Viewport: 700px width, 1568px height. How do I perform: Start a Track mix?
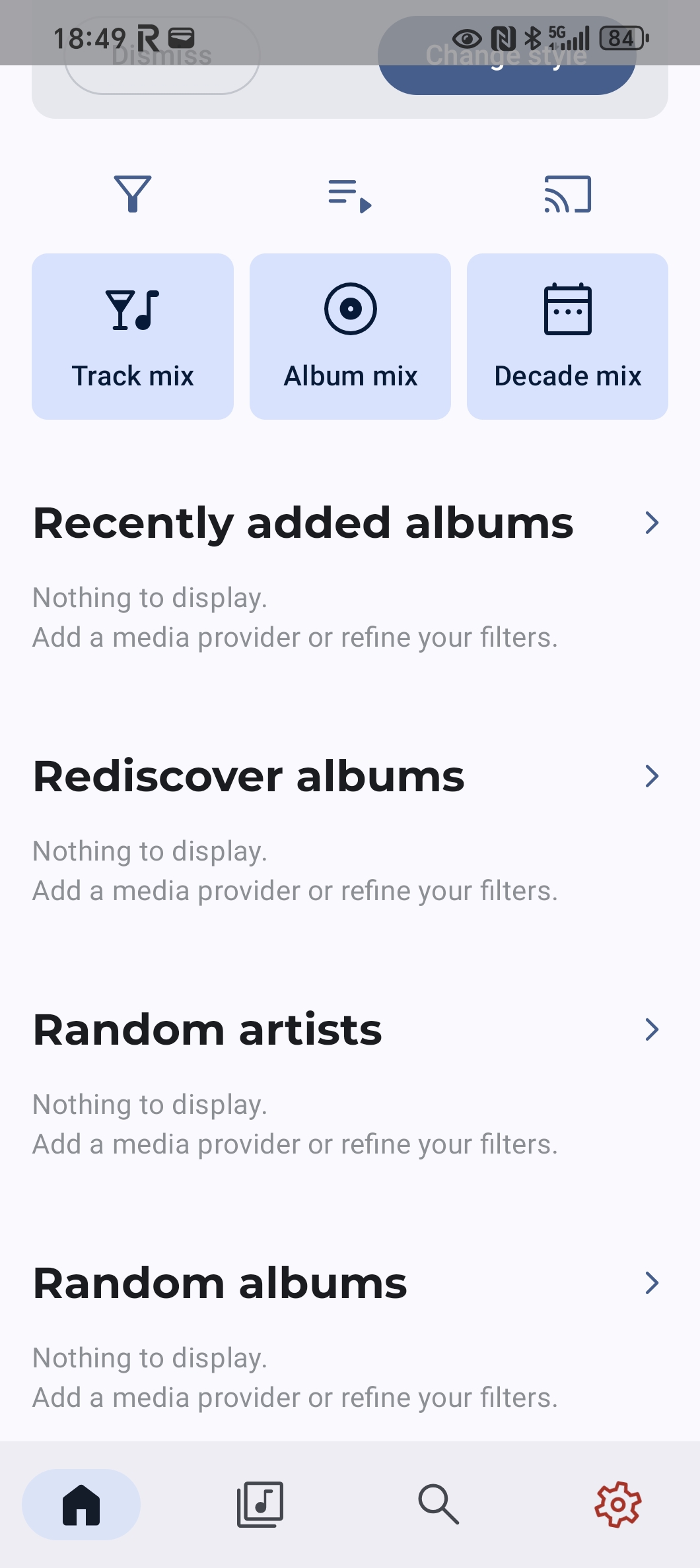click(x=133, y=337)
